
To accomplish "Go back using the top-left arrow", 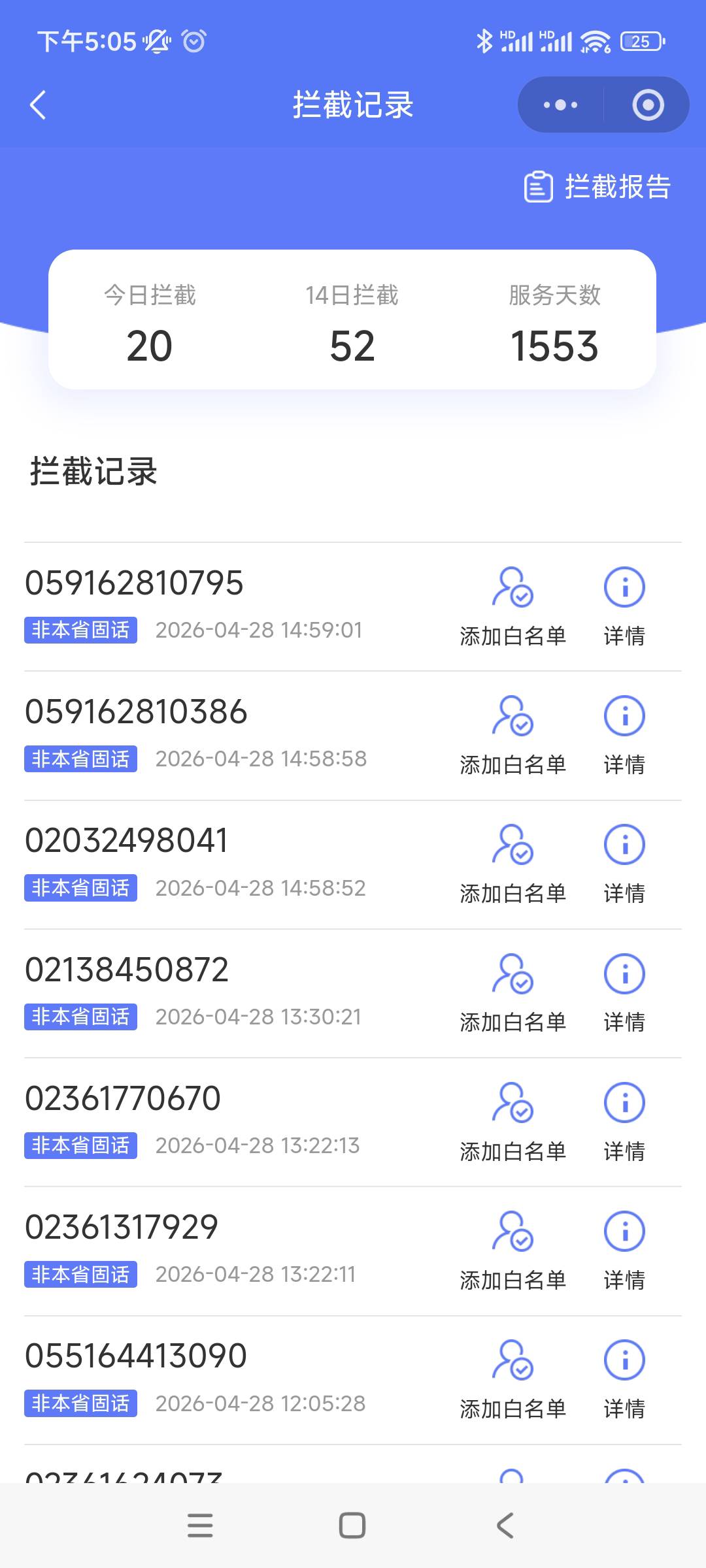I will click(38, 105).
